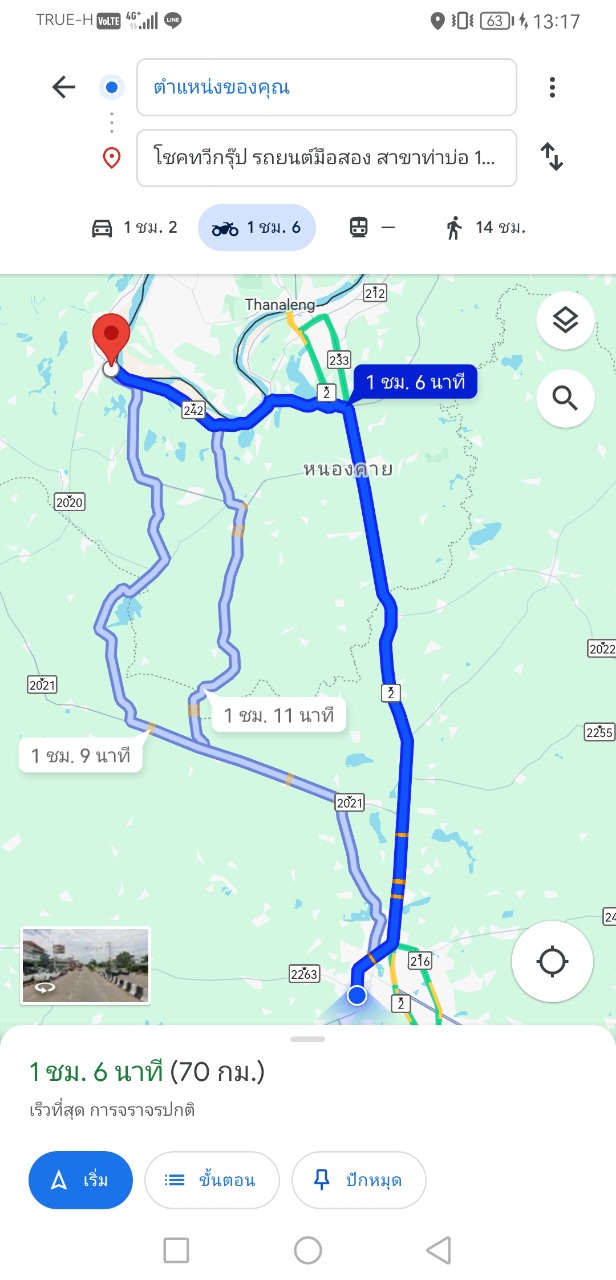Start navigation with เริ่ม button
This screenshot has height=1280, width=616.
pos(81,1180)
